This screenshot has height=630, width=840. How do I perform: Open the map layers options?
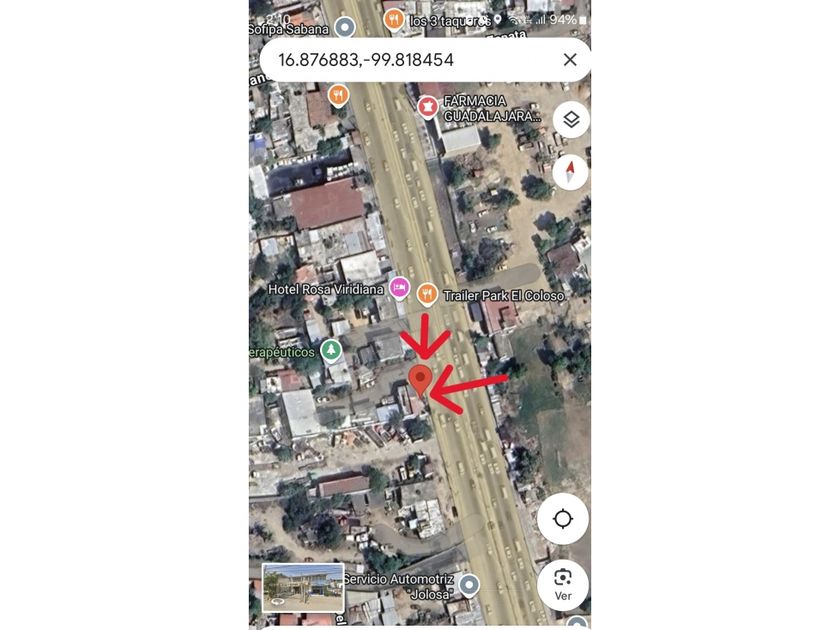[571, 120]
